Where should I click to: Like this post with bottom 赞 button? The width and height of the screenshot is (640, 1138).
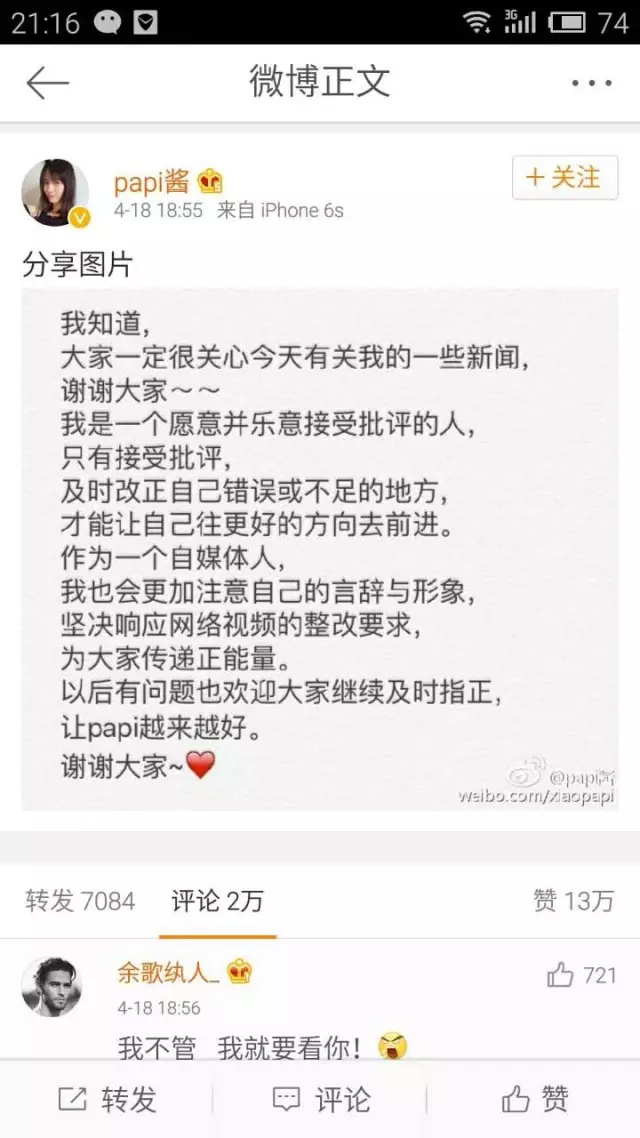(x=535, y=1100)
